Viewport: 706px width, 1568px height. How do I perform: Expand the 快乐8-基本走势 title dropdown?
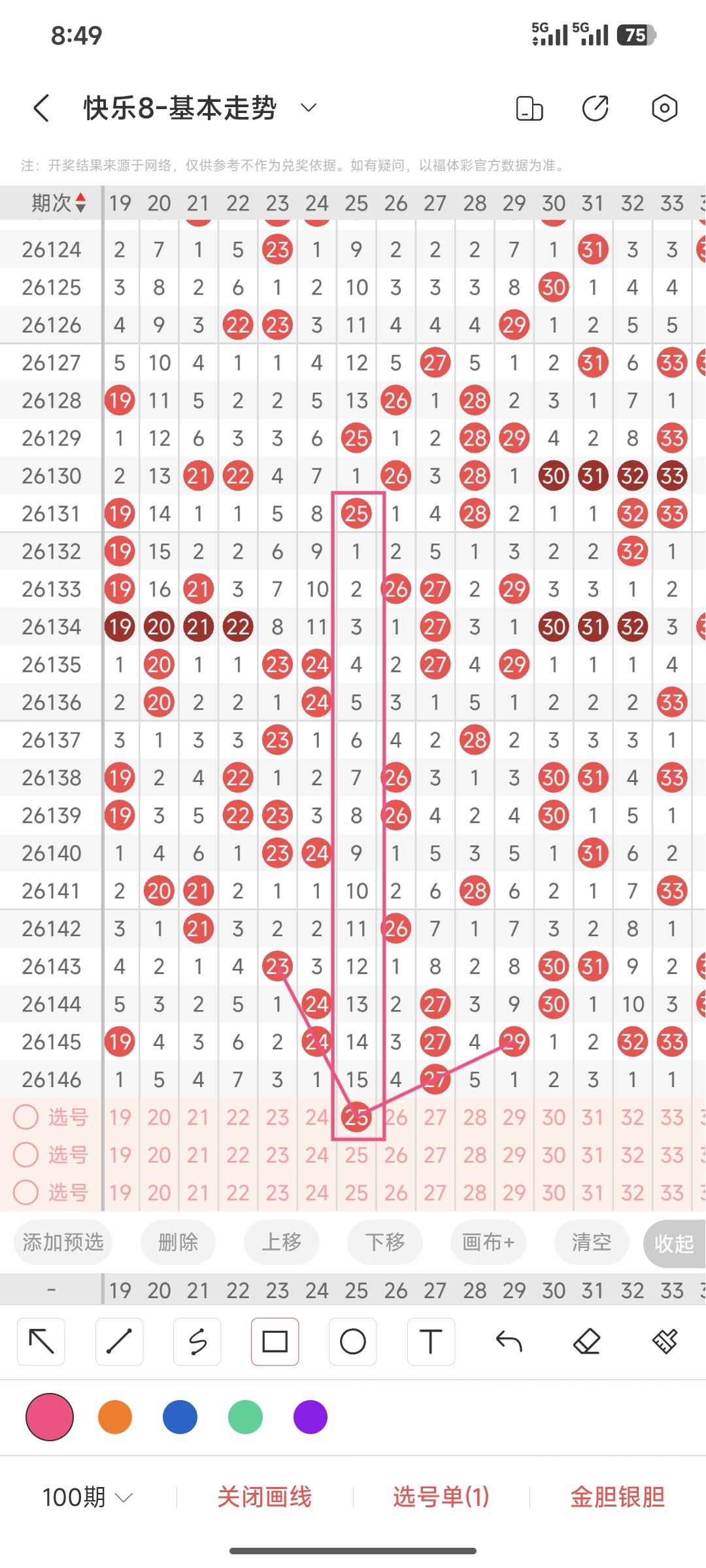click(x=309, y=107)
